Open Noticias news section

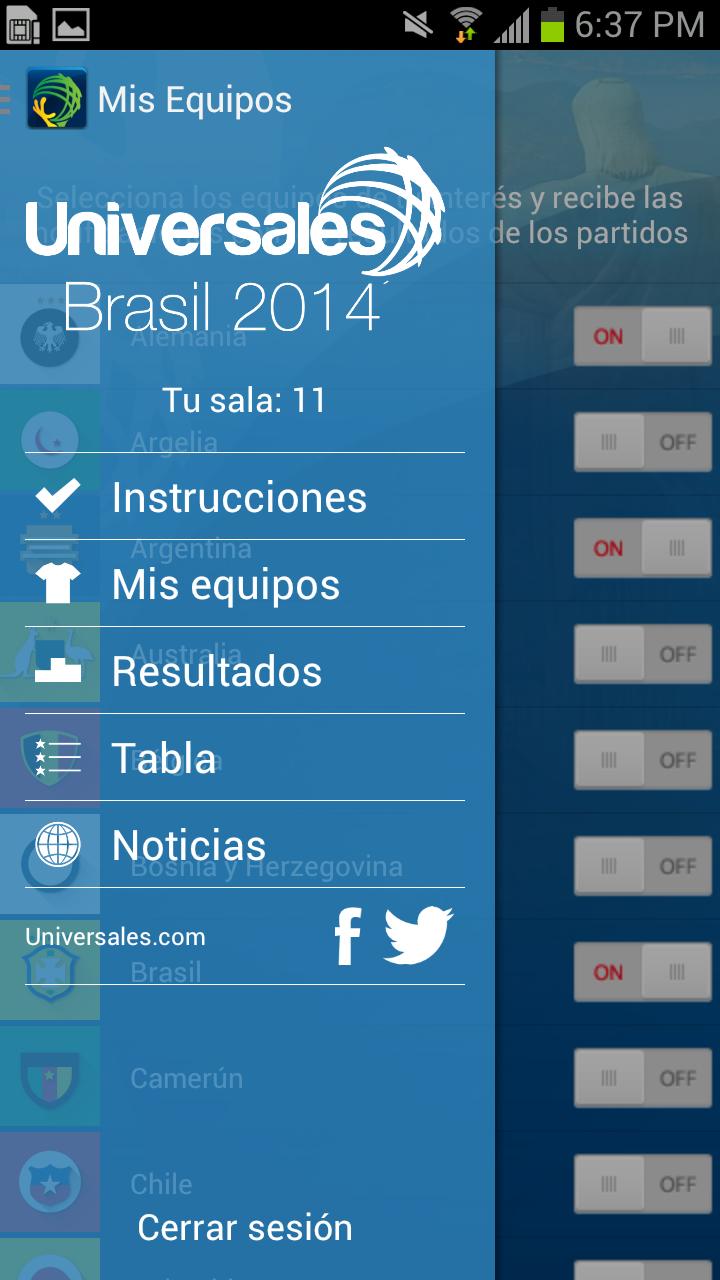(189, 846)
